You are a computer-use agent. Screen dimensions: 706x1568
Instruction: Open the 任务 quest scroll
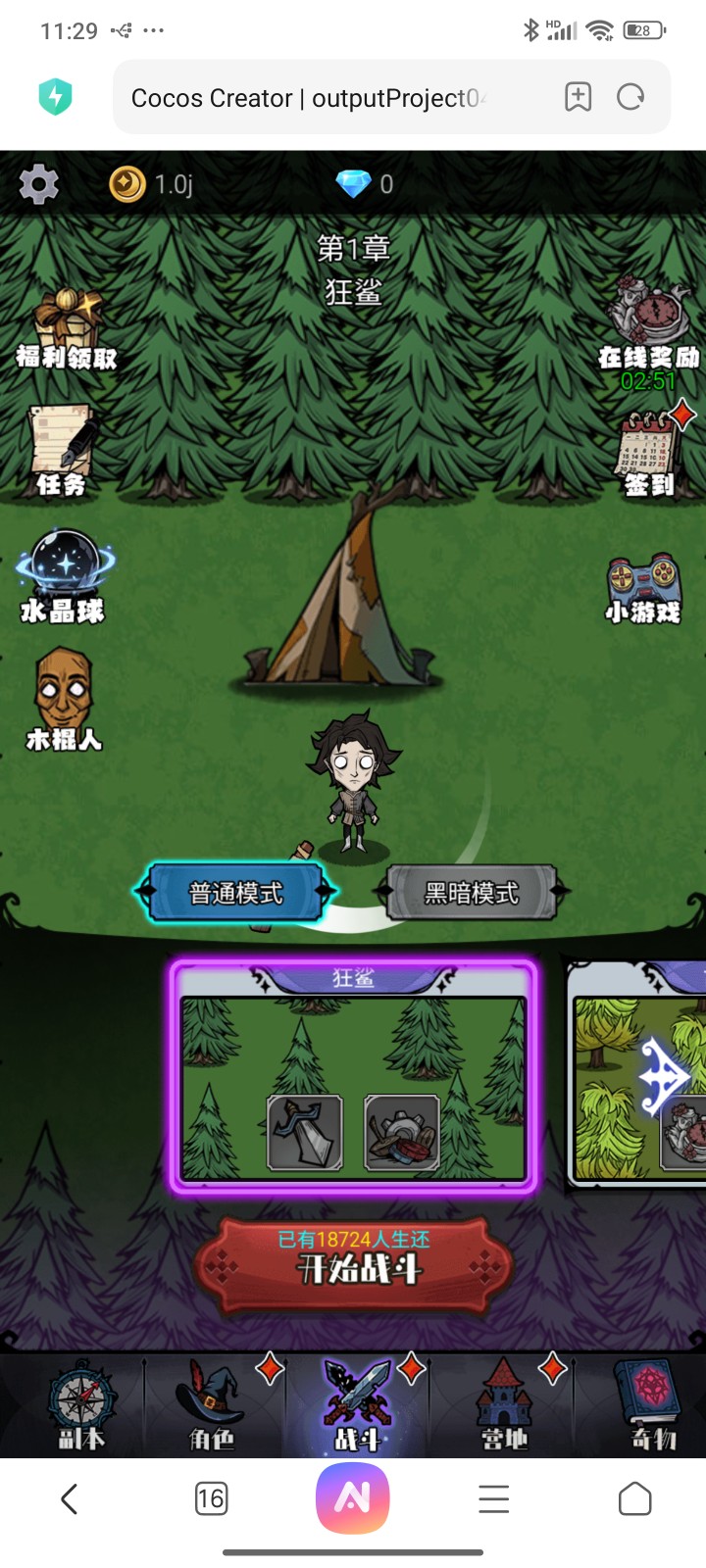pyautogui.click(x=62, y=450)
